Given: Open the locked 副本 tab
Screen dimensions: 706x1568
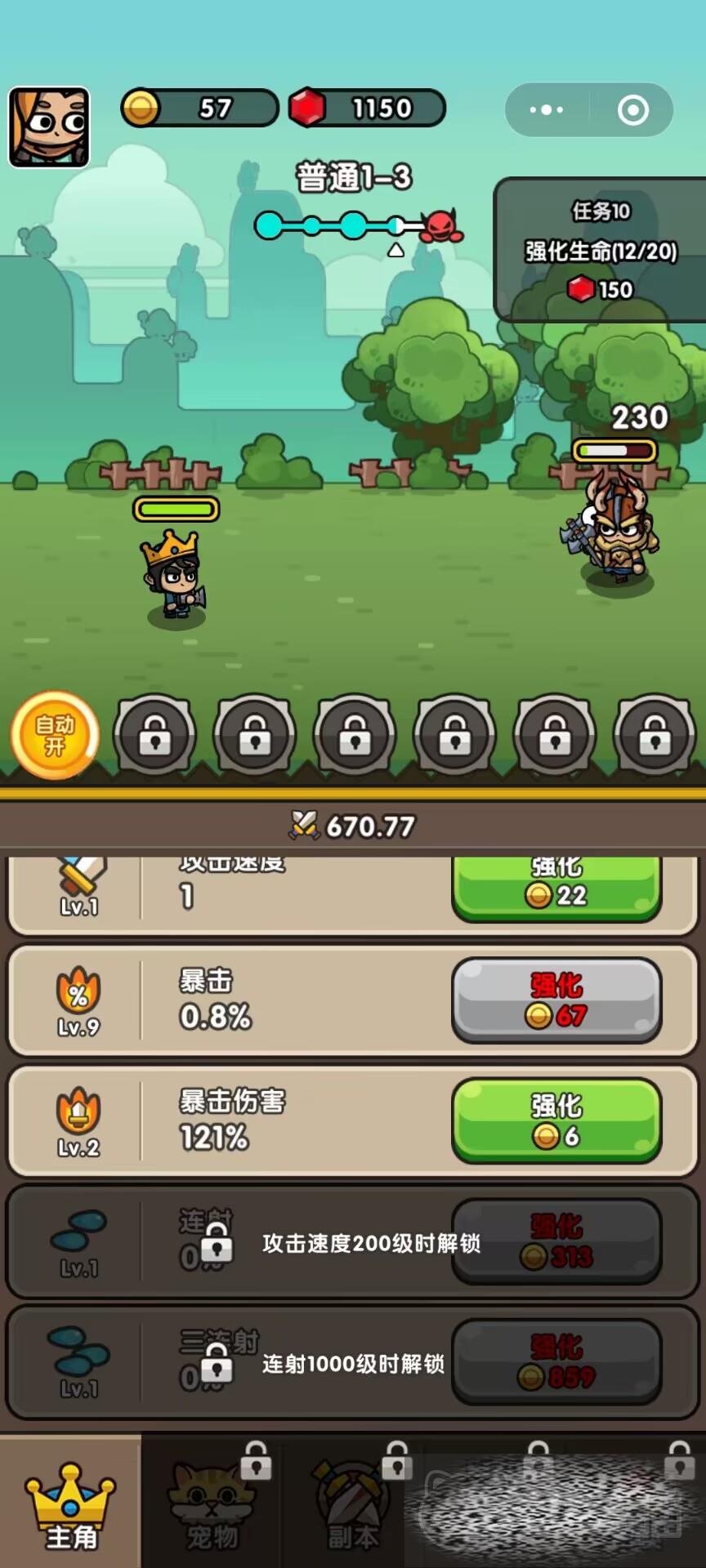Looking at the screenshot, I should point(352,1506).
